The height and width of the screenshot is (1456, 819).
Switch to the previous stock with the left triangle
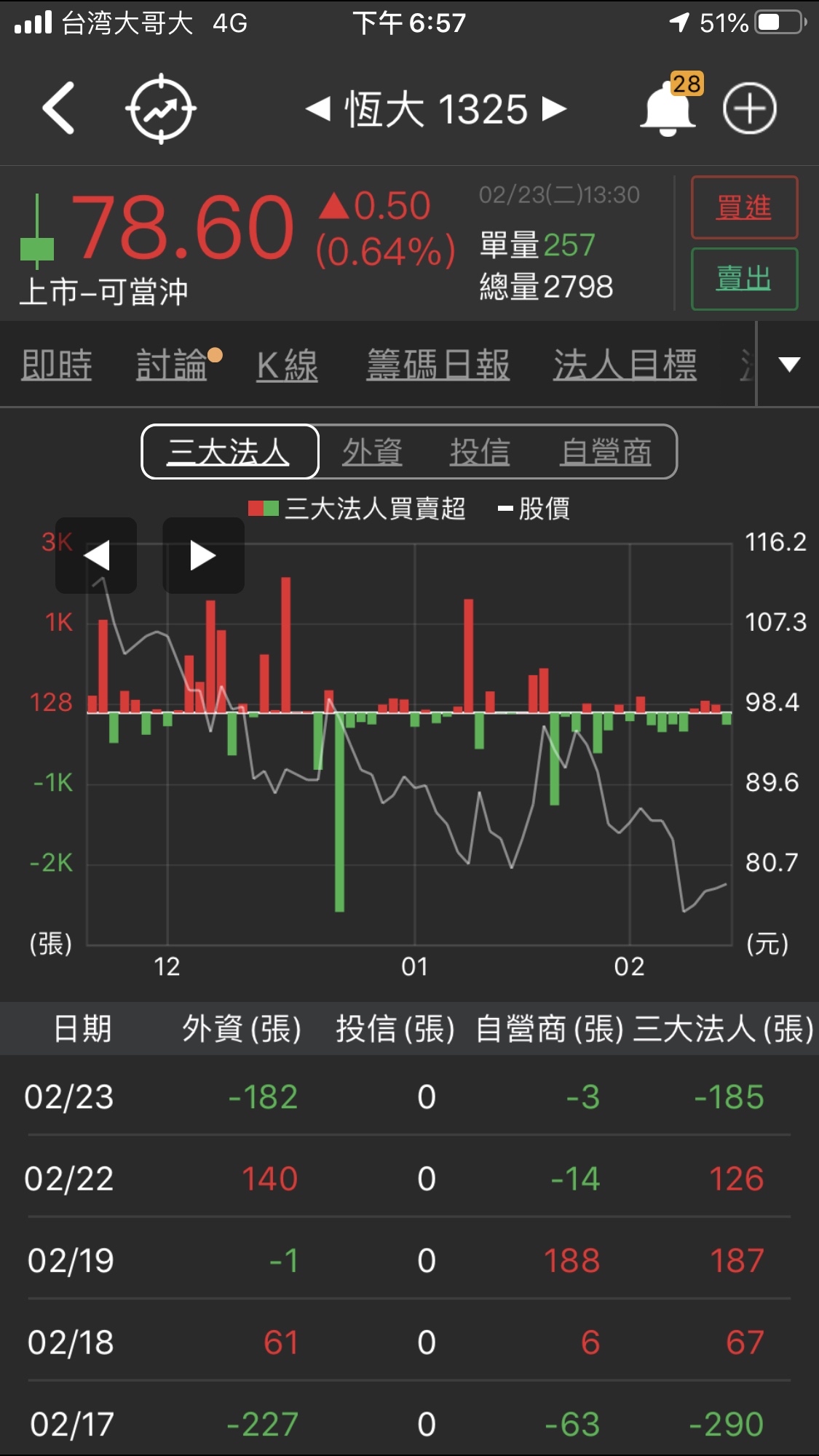pos(318,108)
